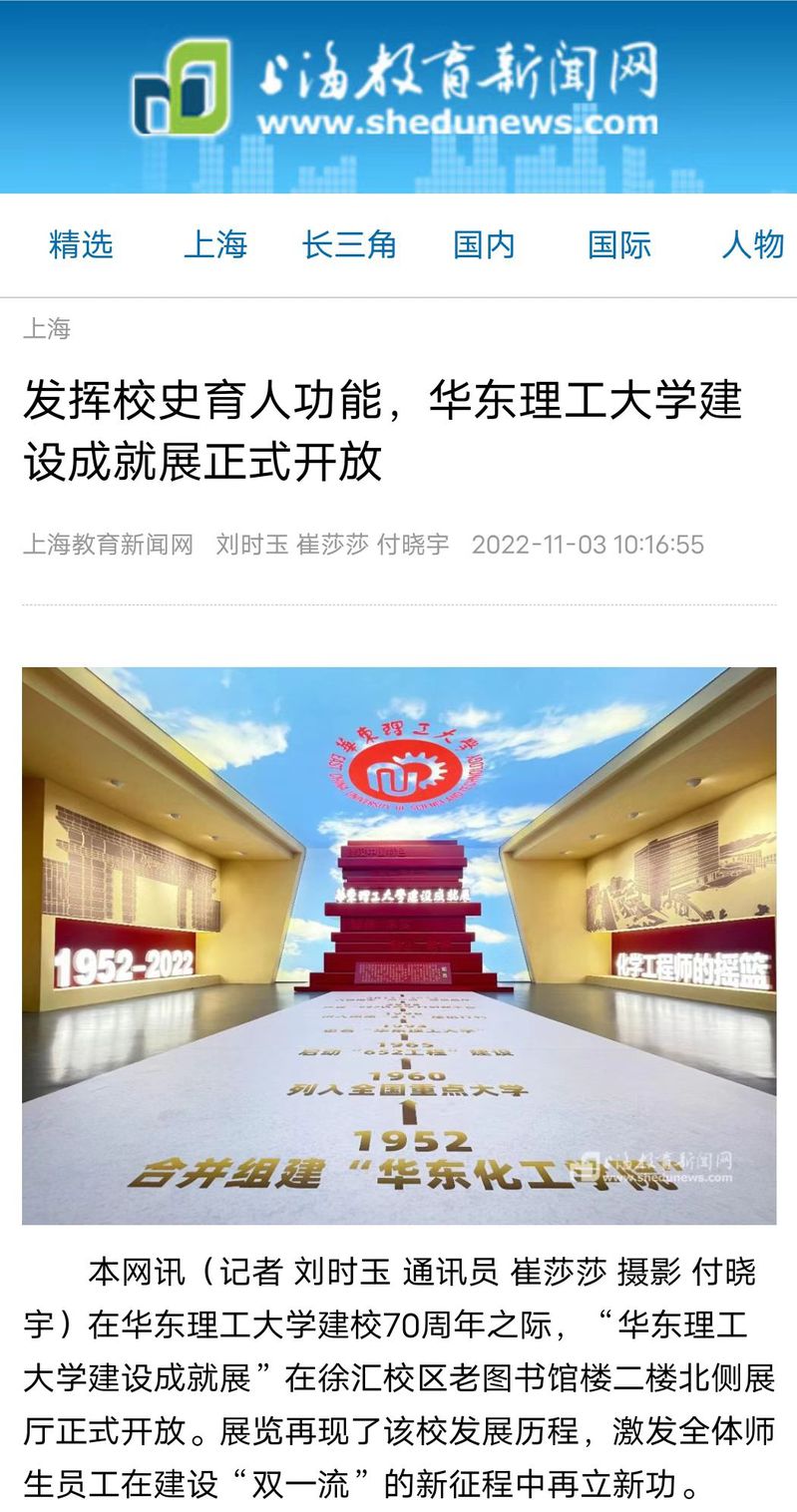The image size is (797, 1512).
Task: Switch to the 精选 tab
Action: 81,244
